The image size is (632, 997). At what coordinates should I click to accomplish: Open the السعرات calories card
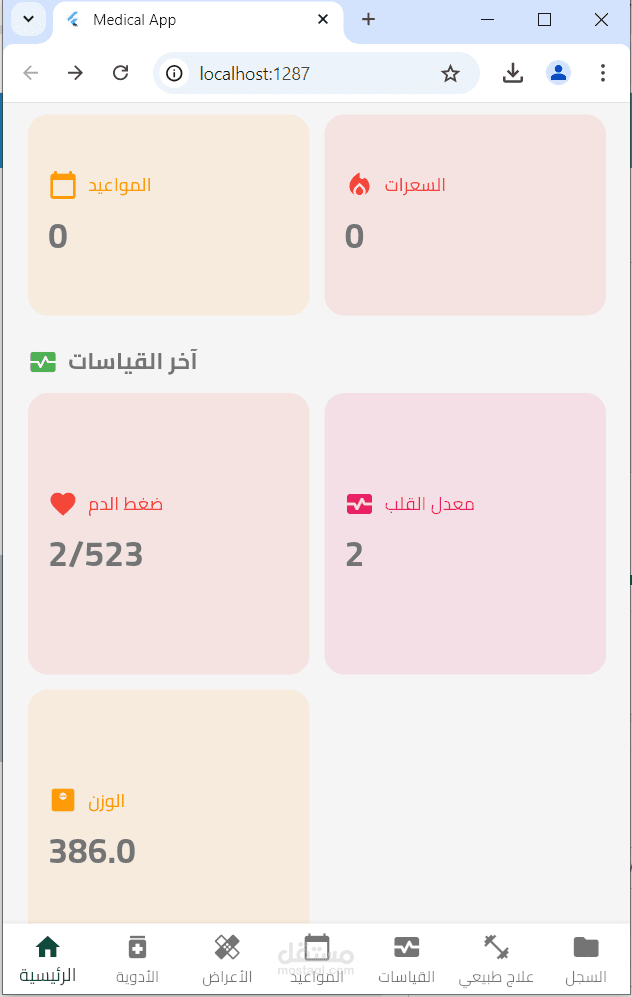[465, 215]
